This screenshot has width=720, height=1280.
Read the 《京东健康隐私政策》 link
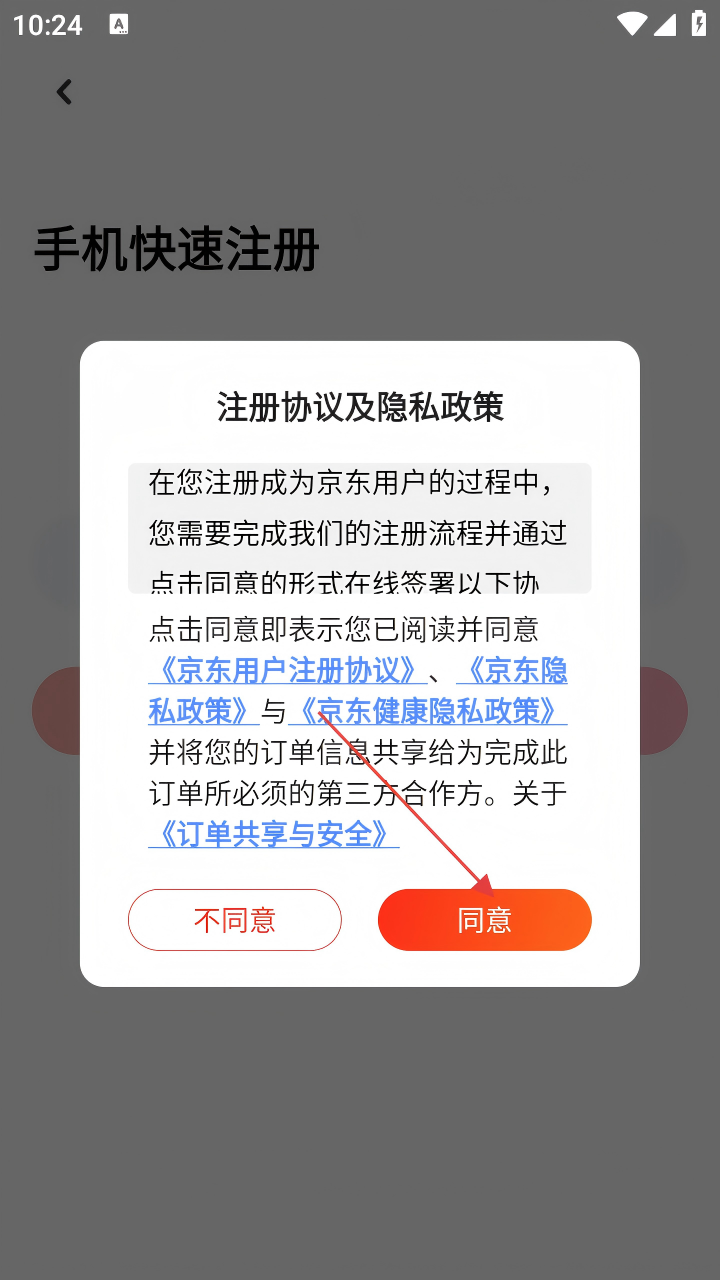click(427, 711)
